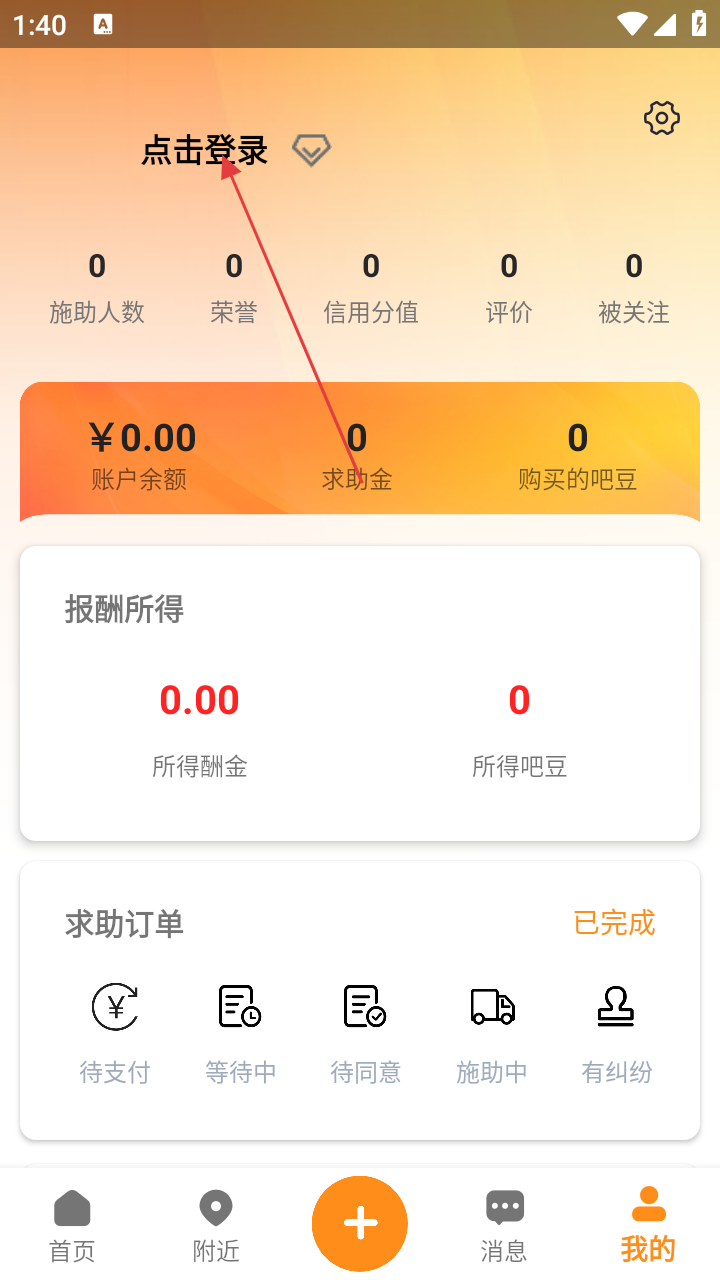Show 等待中 waiting orders

pyautogui.click(x=240, y=1030)
